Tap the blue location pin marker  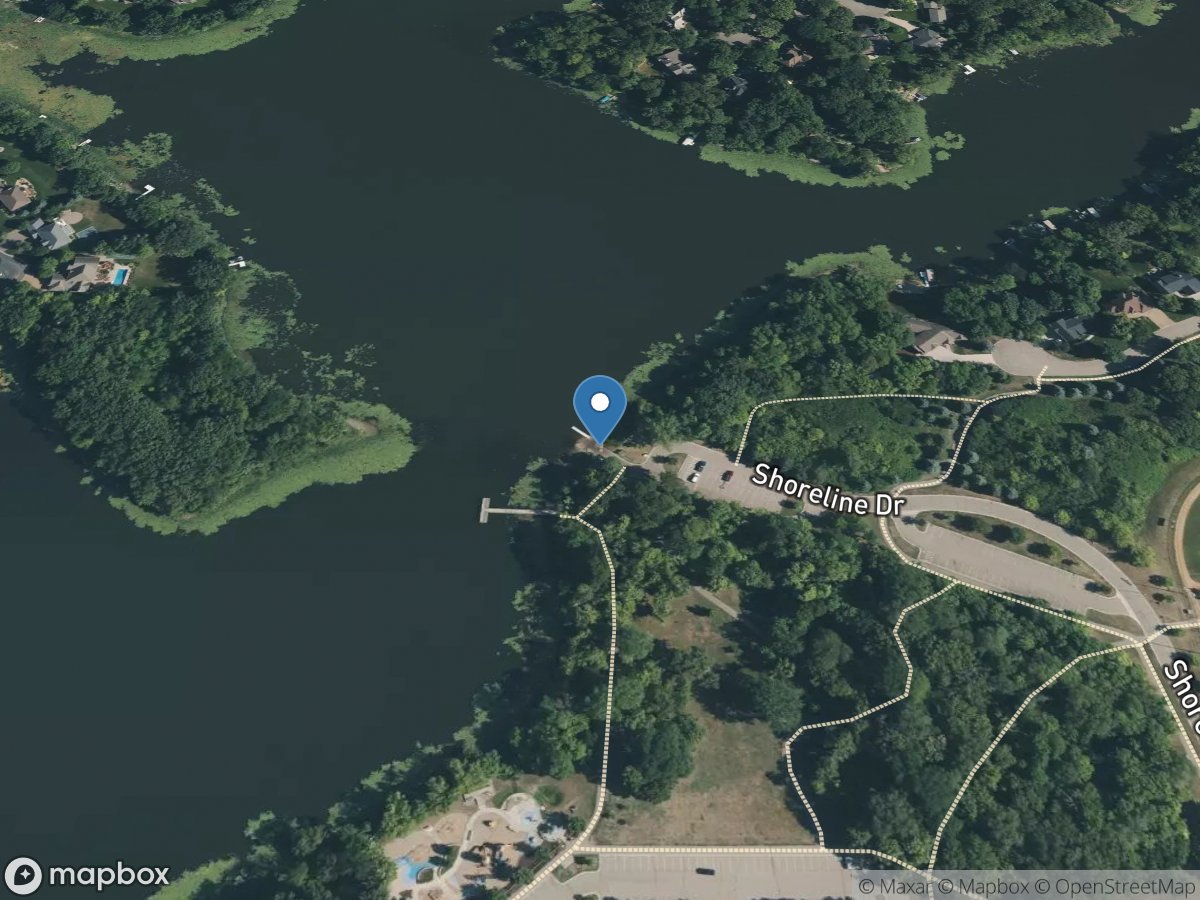599,406
